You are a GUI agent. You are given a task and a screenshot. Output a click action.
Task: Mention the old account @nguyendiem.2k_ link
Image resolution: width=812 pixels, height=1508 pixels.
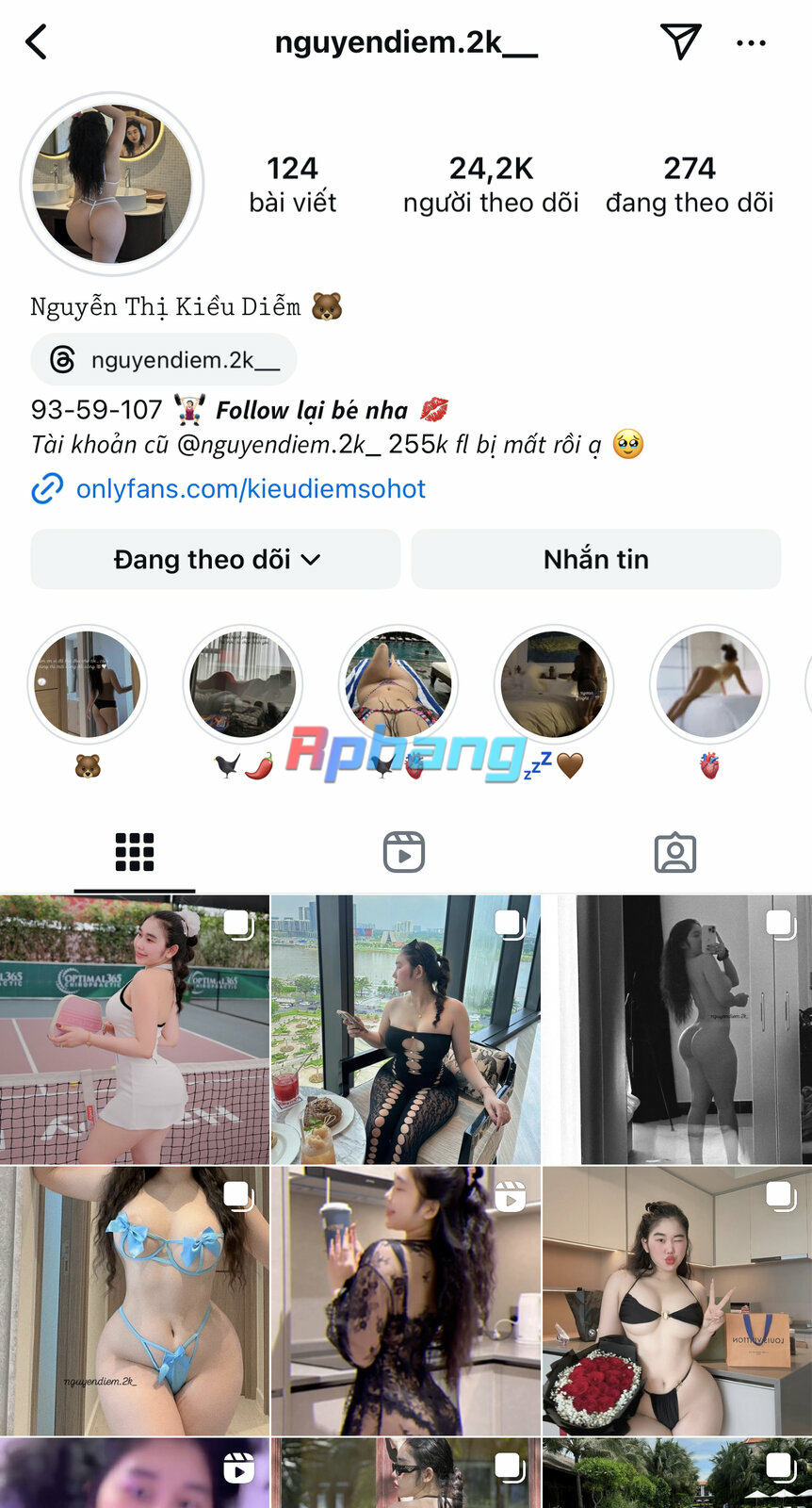(x=278, y=444)
